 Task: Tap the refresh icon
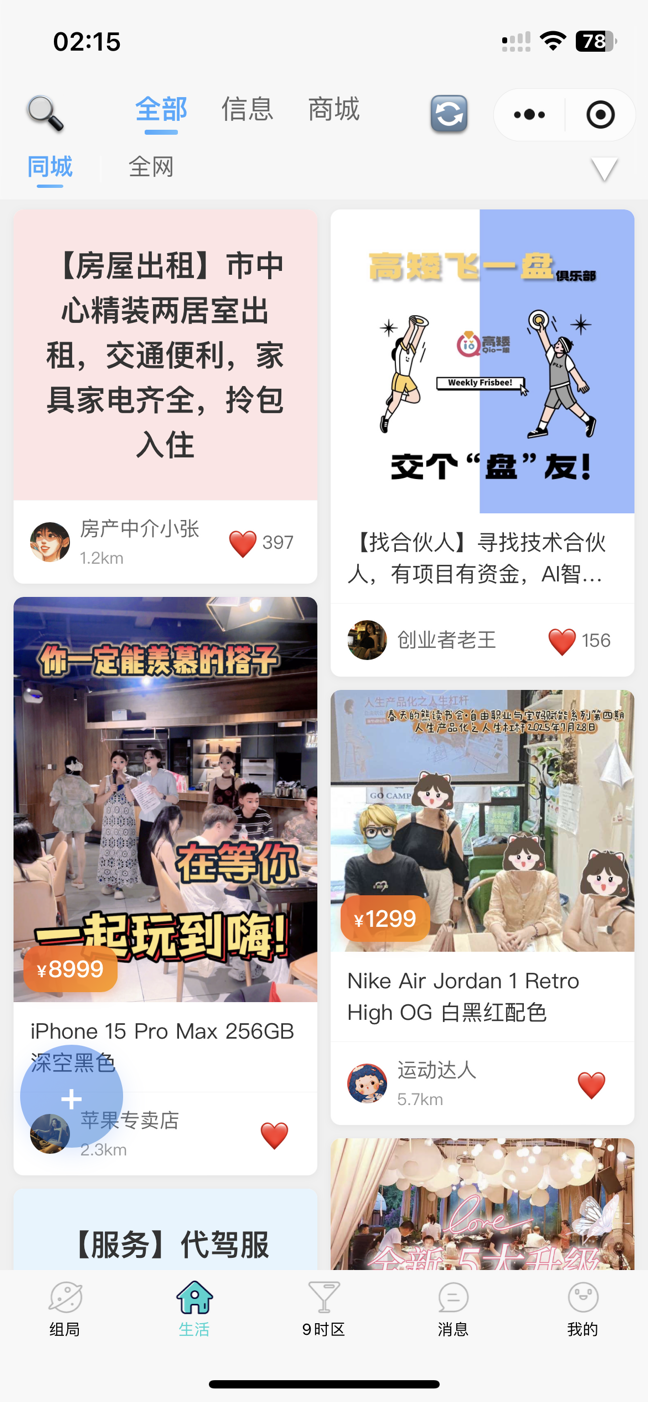pyautogui.click(x=449, y=114)
